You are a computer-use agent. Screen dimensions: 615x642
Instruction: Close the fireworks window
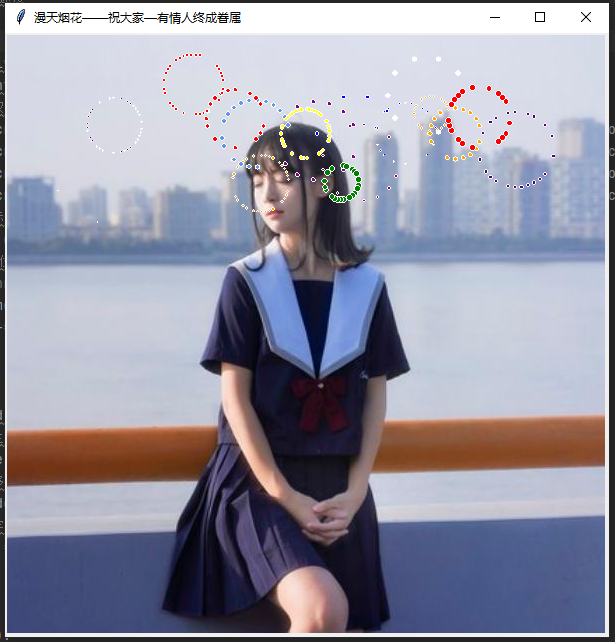tap(585, 17)
